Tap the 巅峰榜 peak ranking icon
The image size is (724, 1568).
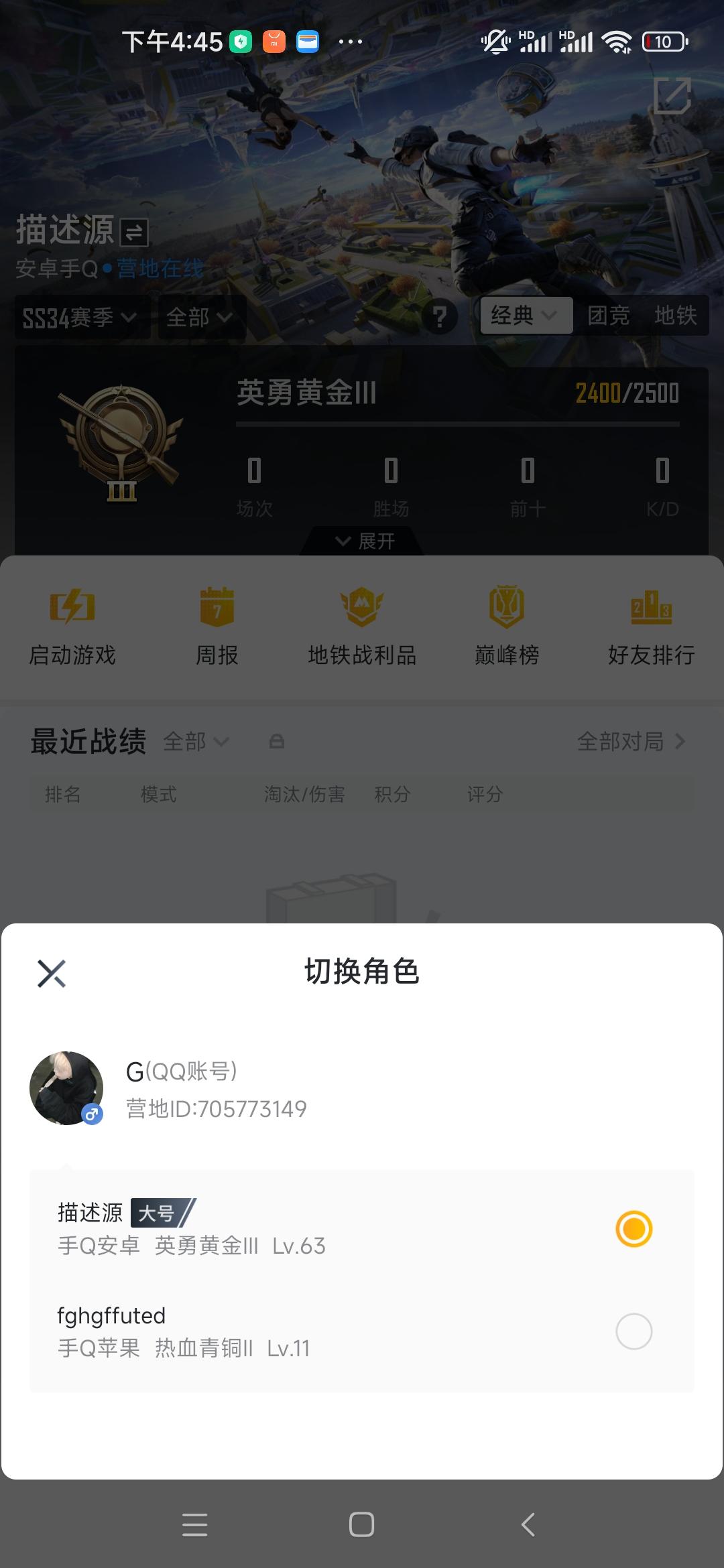point(506,627)
